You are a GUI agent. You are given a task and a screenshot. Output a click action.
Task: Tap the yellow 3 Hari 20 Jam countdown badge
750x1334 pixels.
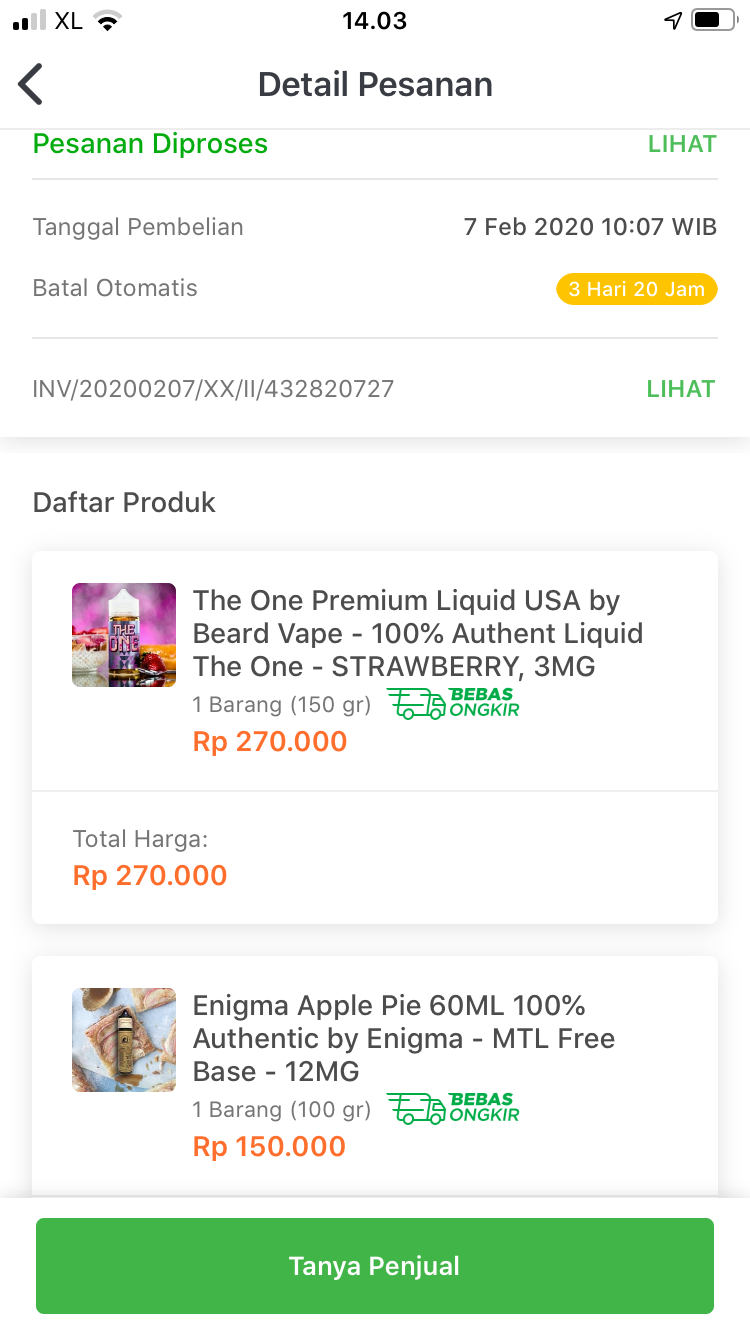click(636, 289)
